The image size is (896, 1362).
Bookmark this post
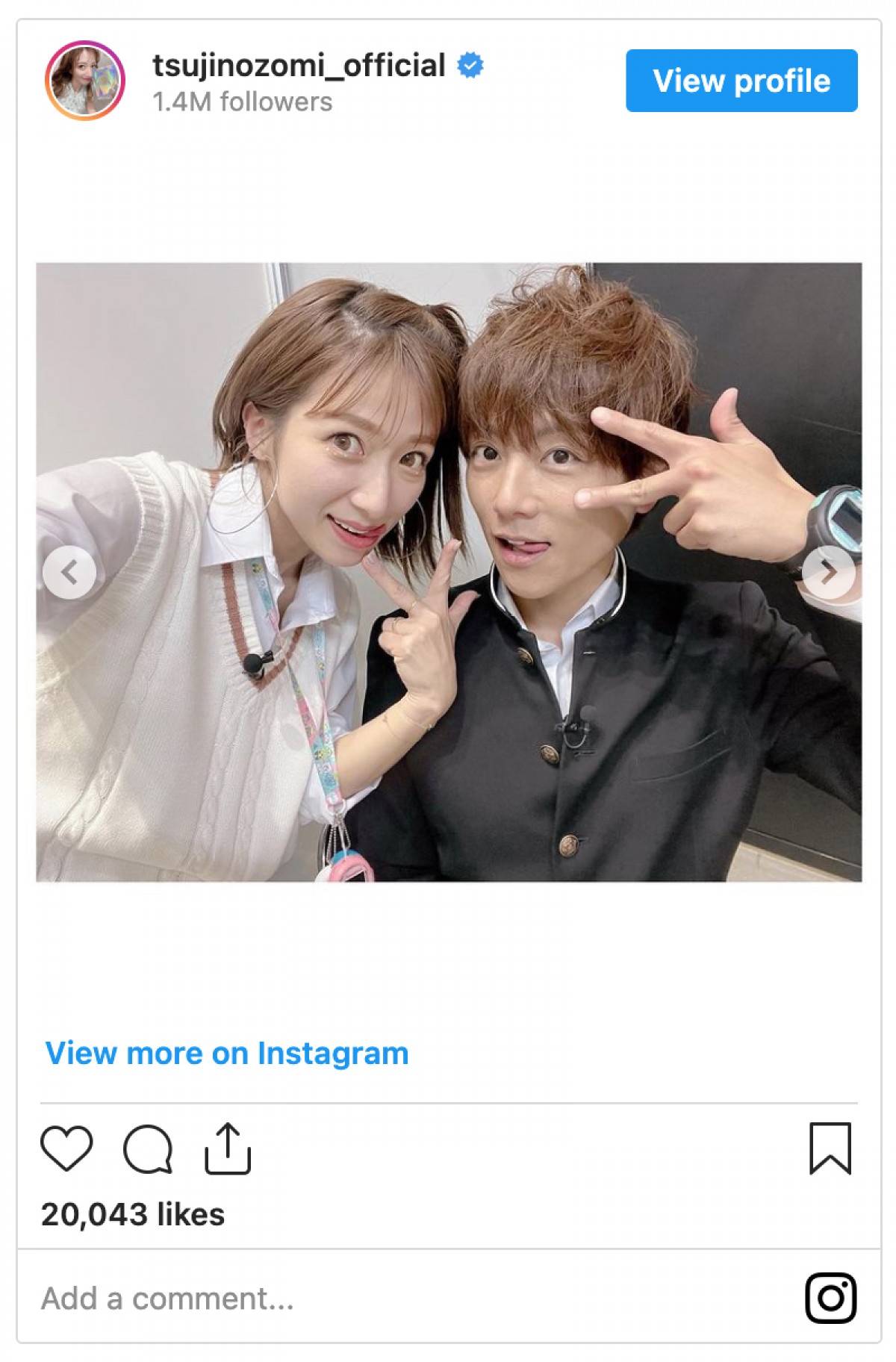[830, 1148]
